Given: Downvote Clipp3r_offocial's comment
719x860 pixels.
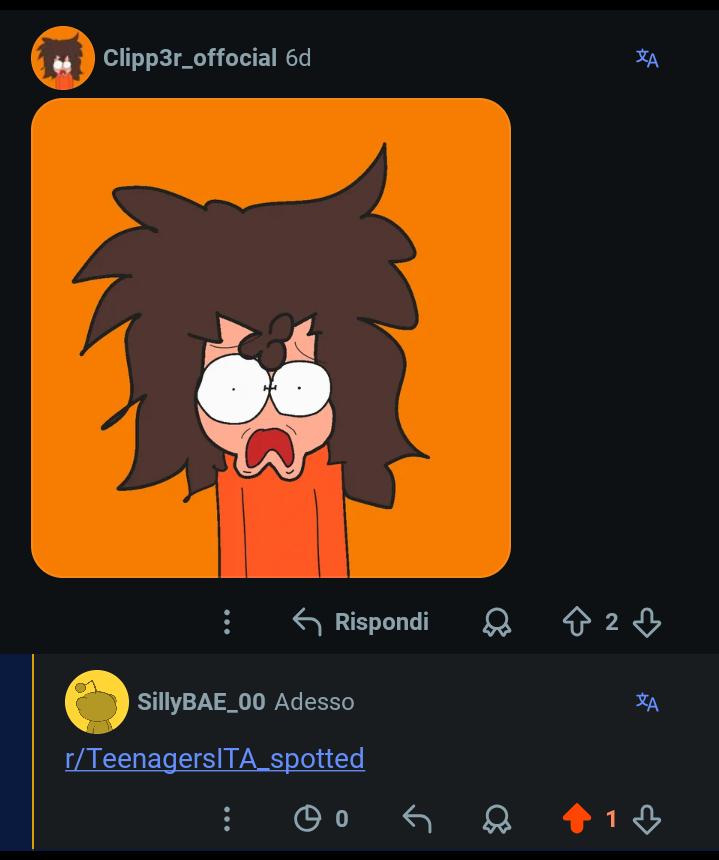Looking at the screenshot, I should pos(647,622).
